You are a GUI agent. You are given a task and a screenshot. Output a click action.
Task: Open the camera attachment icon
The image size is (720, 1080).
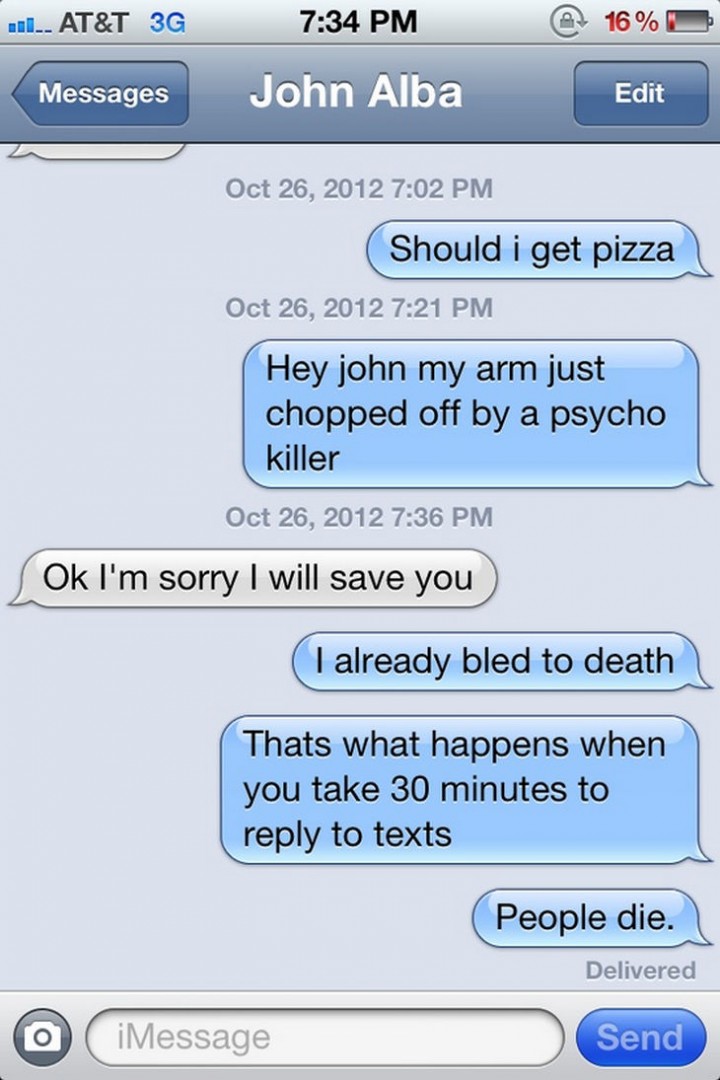[x=42, y=1037]
